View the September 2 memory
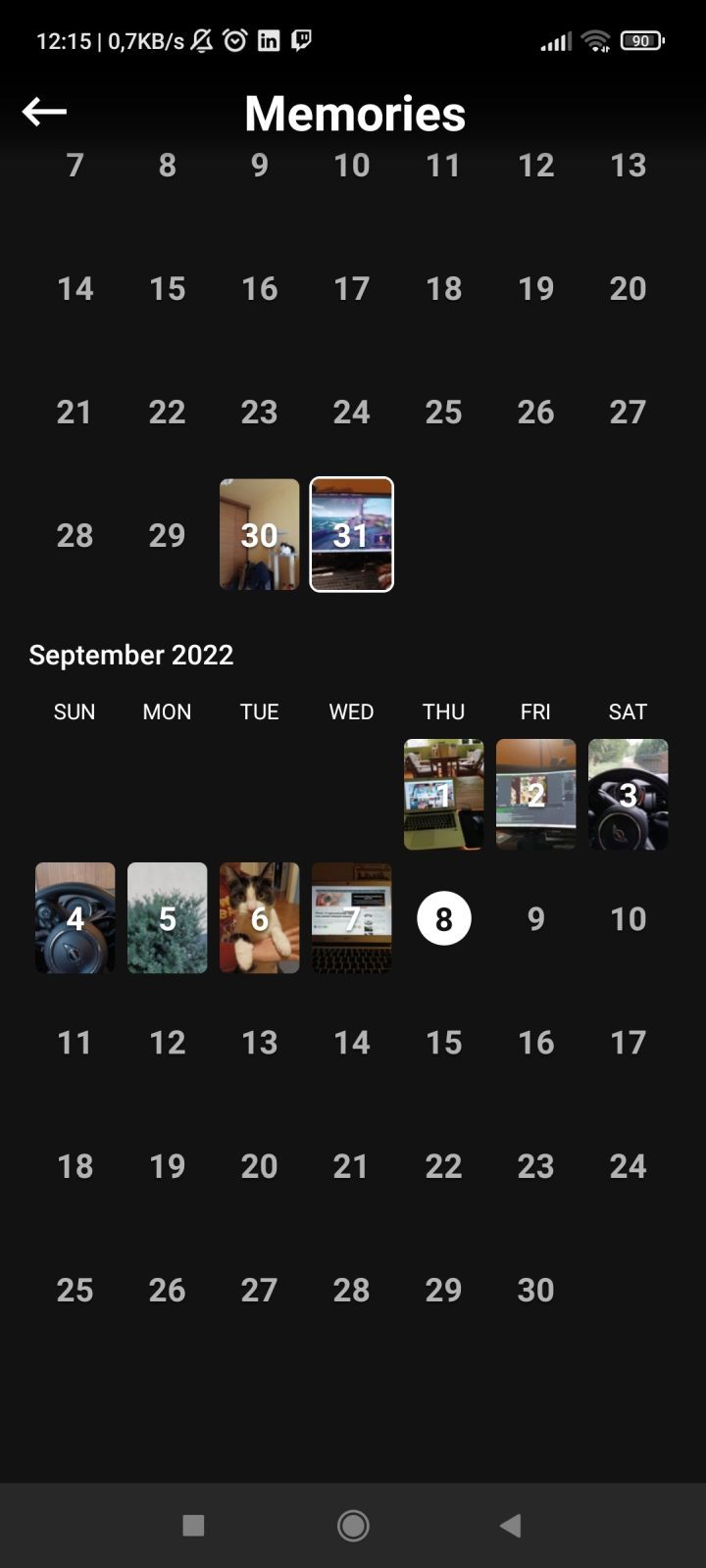The width and height of the screenshot is (706, 1568). click(x=535, y=794)
